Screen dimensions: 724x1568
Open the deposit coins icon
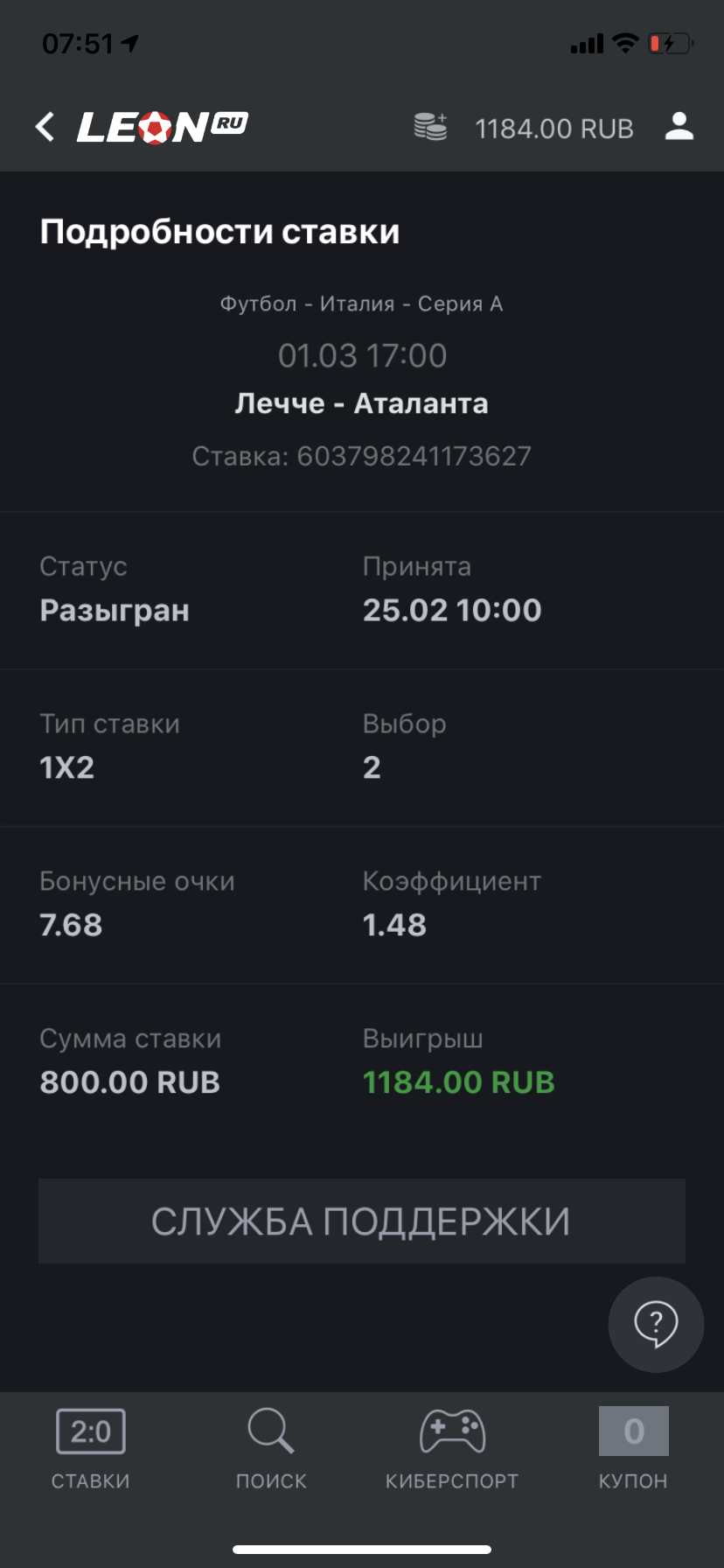click(x=430, y=127)
